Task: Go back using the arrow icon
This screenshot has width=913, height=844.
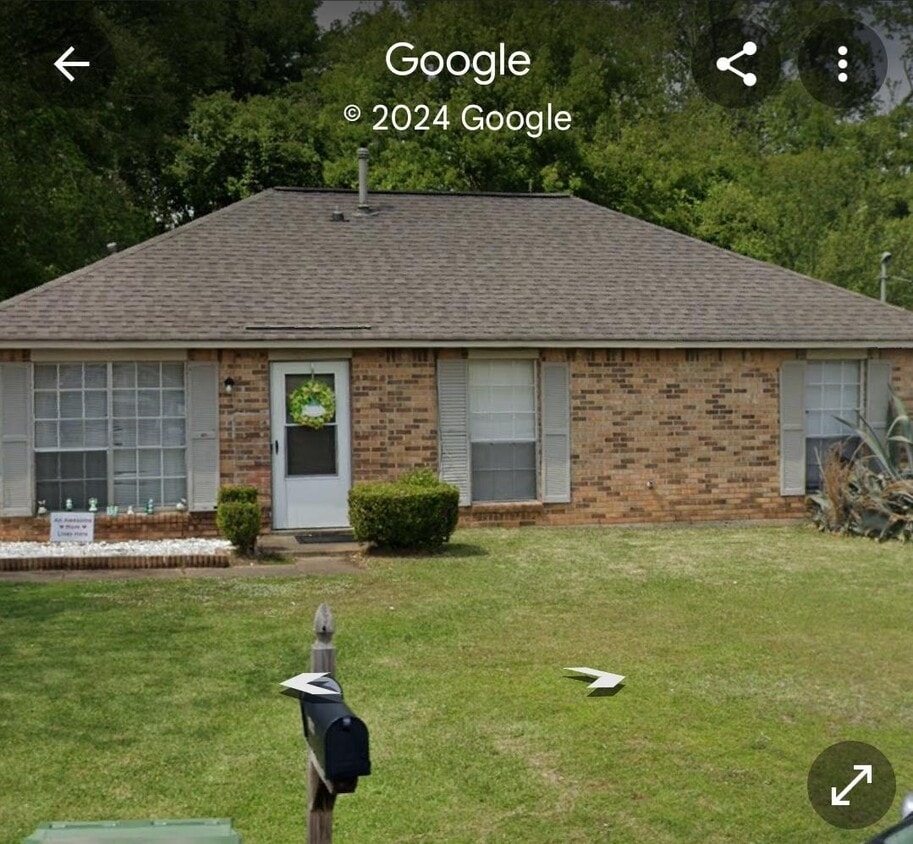Action: [x=71, y=64]
